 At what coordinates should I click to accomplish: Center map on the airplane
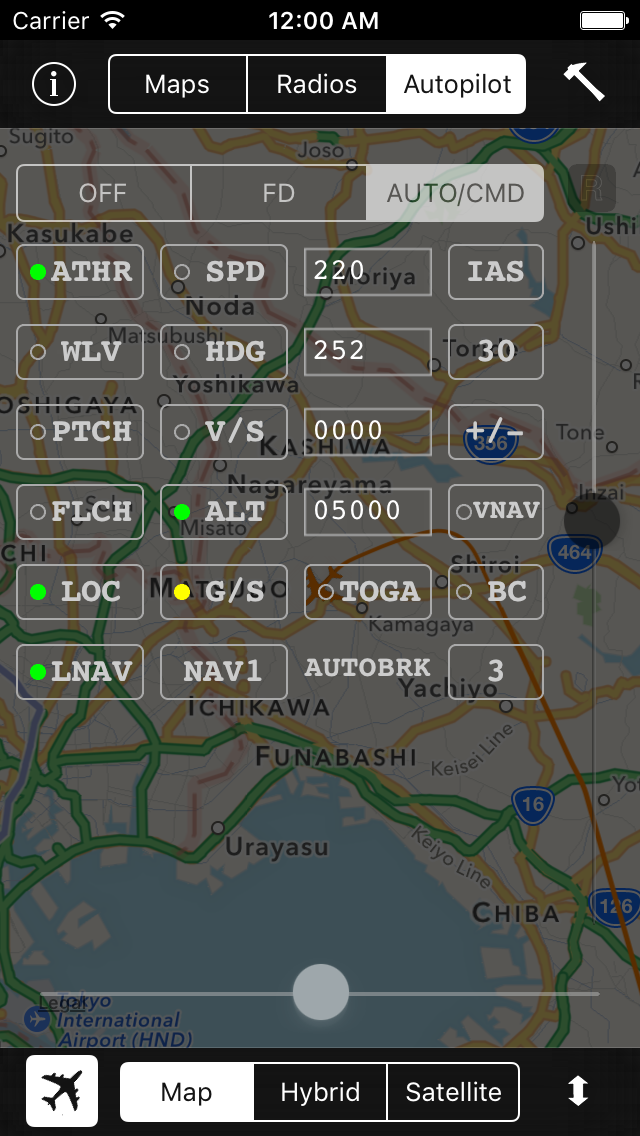[62, 1091]
